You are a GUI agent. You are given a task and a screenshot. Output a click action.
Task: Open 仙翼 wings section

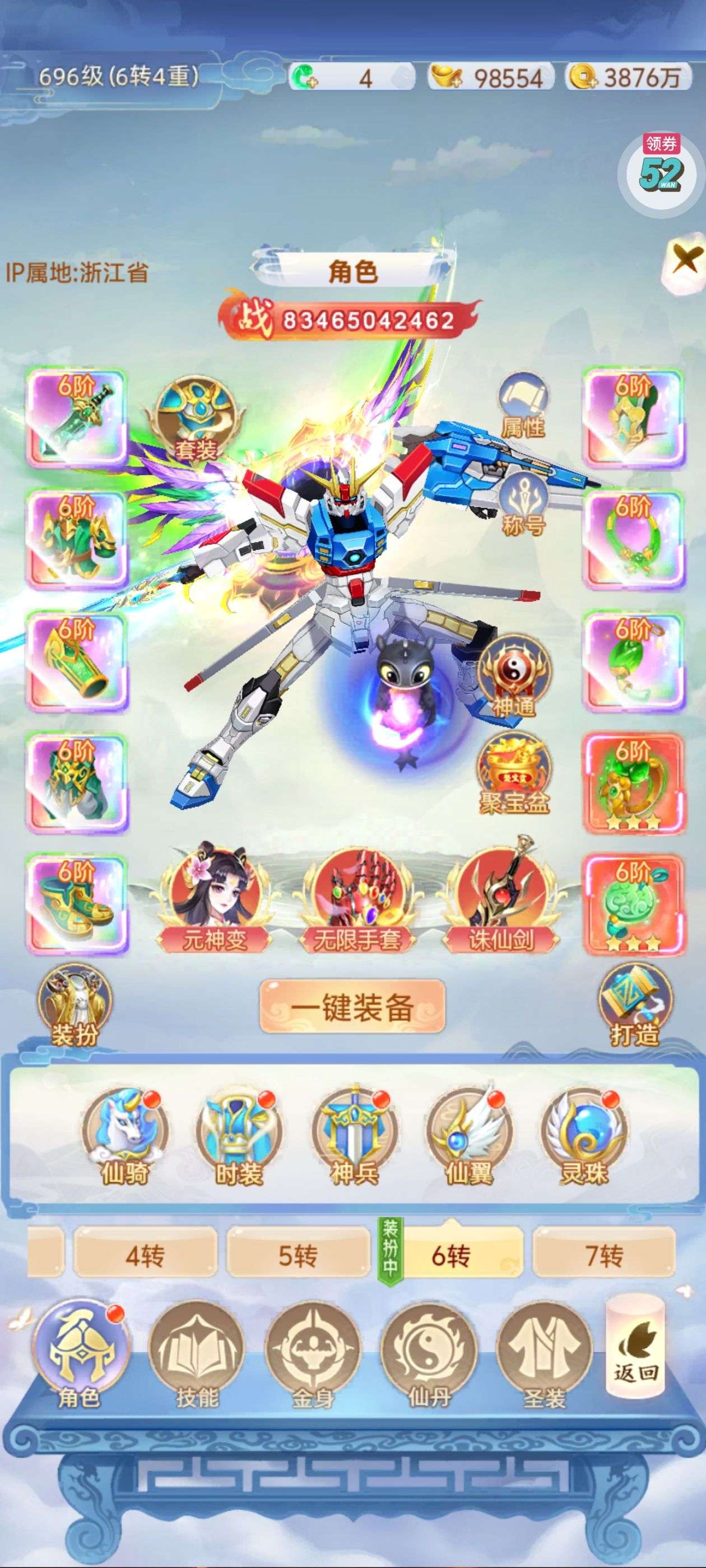468,1137
